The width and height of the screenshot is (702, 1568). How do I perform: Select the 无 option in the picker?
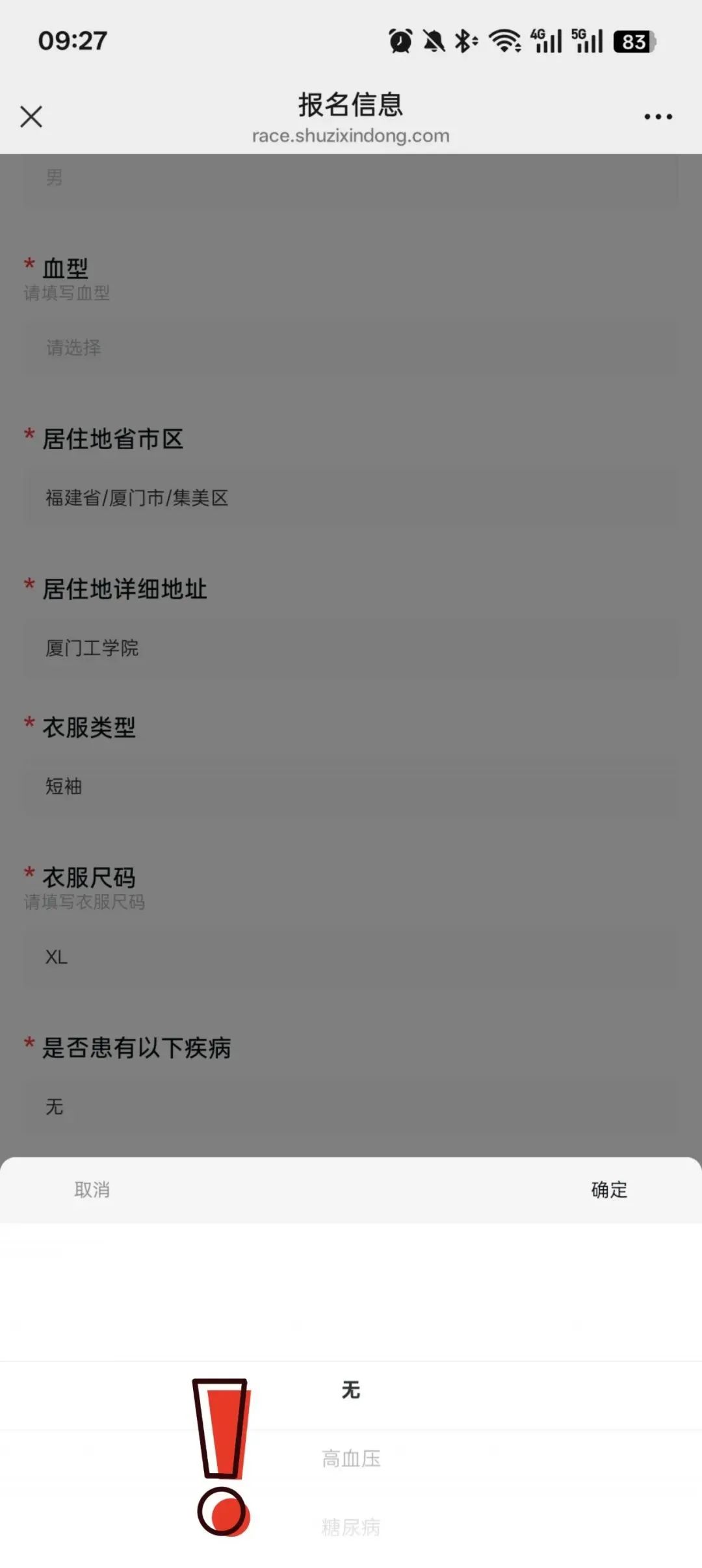point(351,1390)
